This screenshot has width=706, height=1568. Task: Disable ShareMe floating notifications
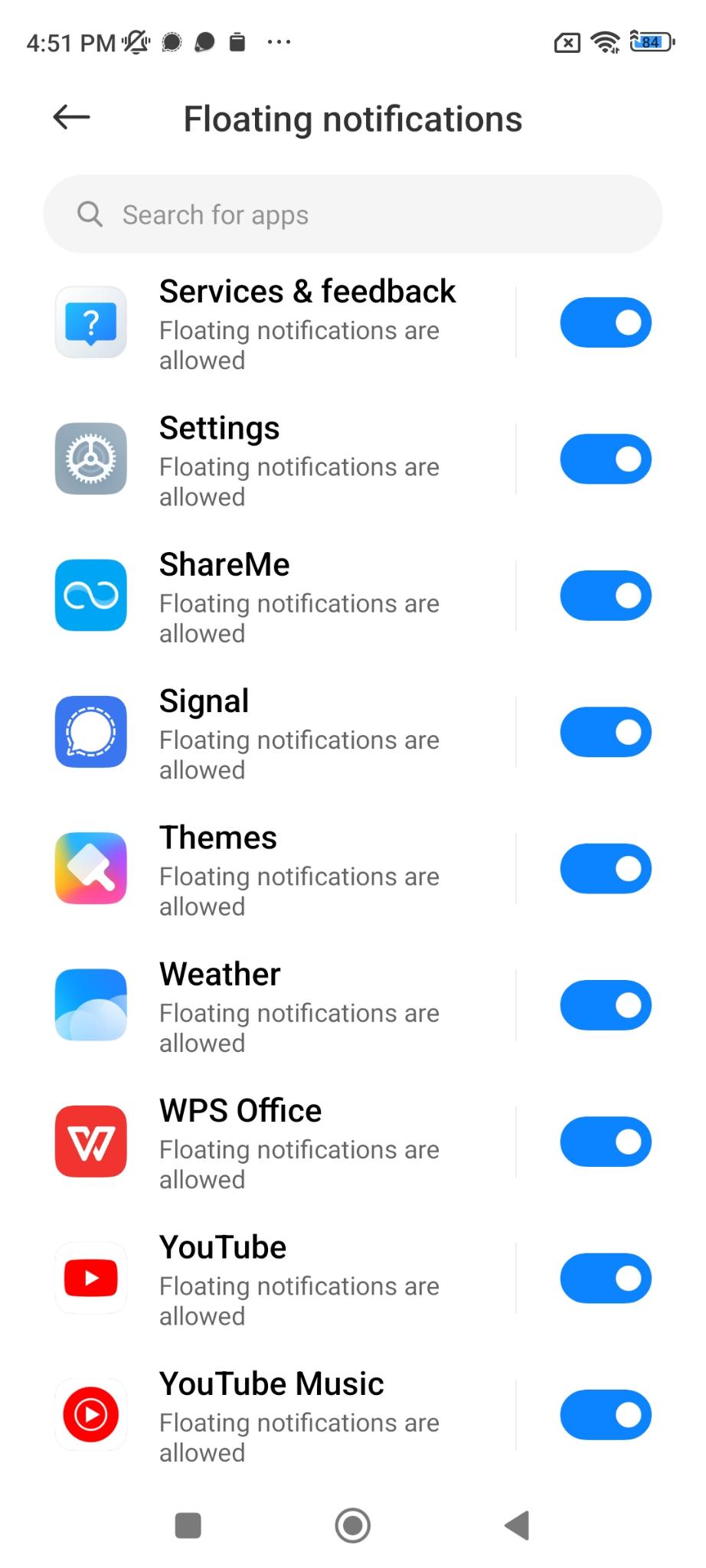[x=605, y=595]
